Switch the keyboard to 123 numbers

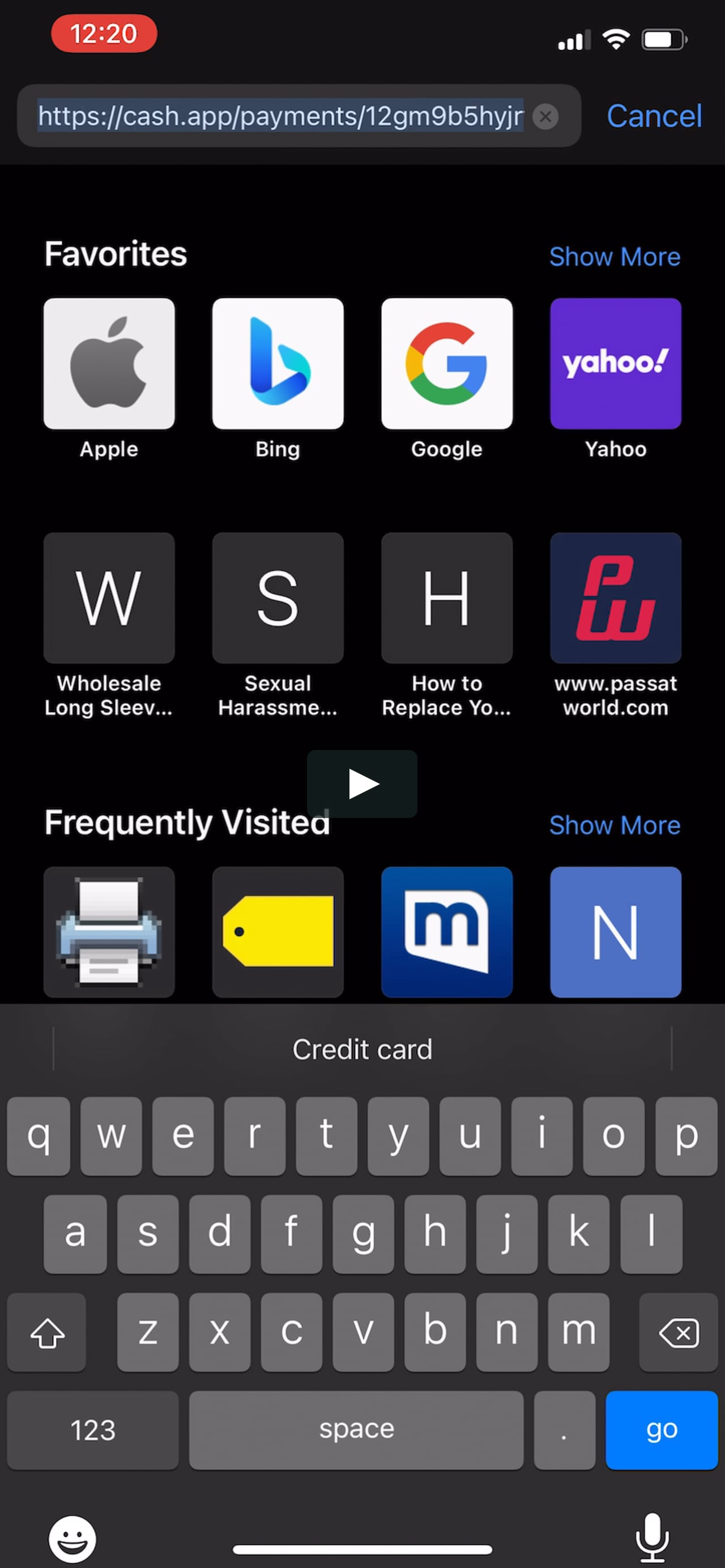coord(92,1430)
